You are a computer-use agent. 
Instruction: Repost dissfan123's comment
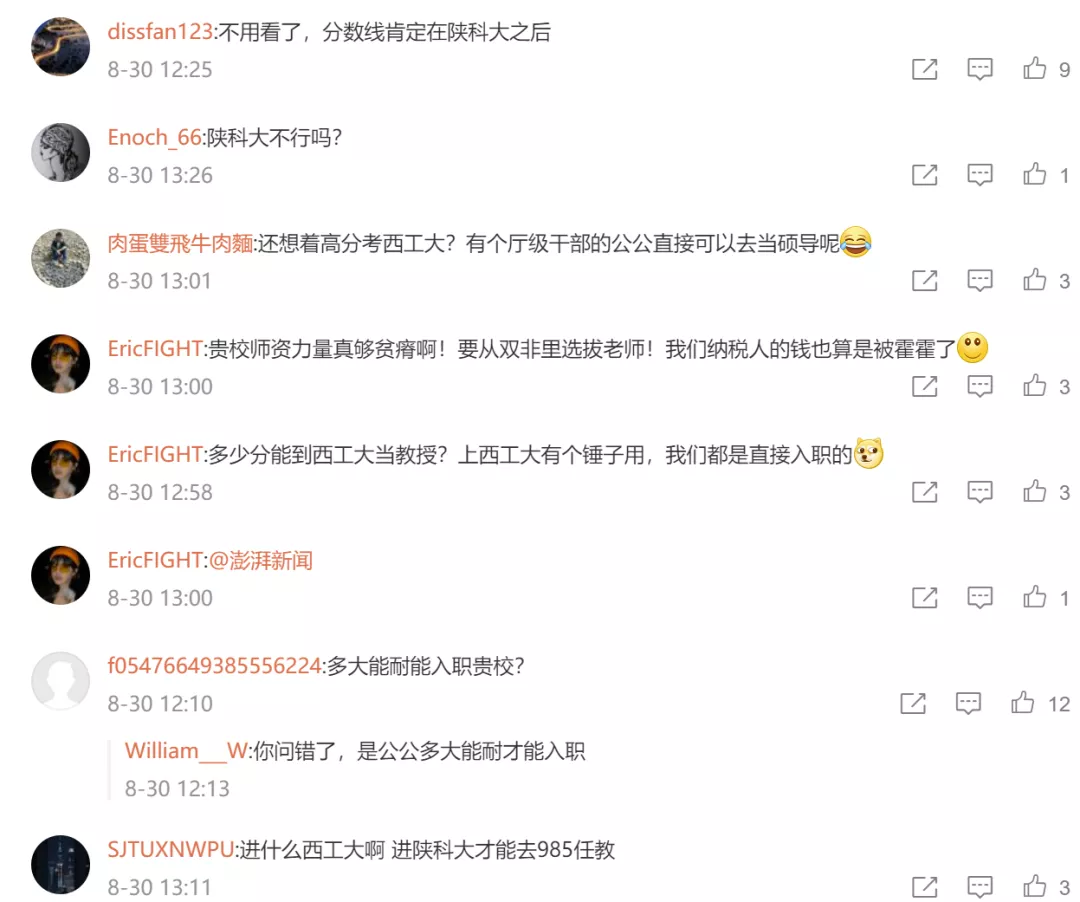pyautogui.click(x=925, y=69)
